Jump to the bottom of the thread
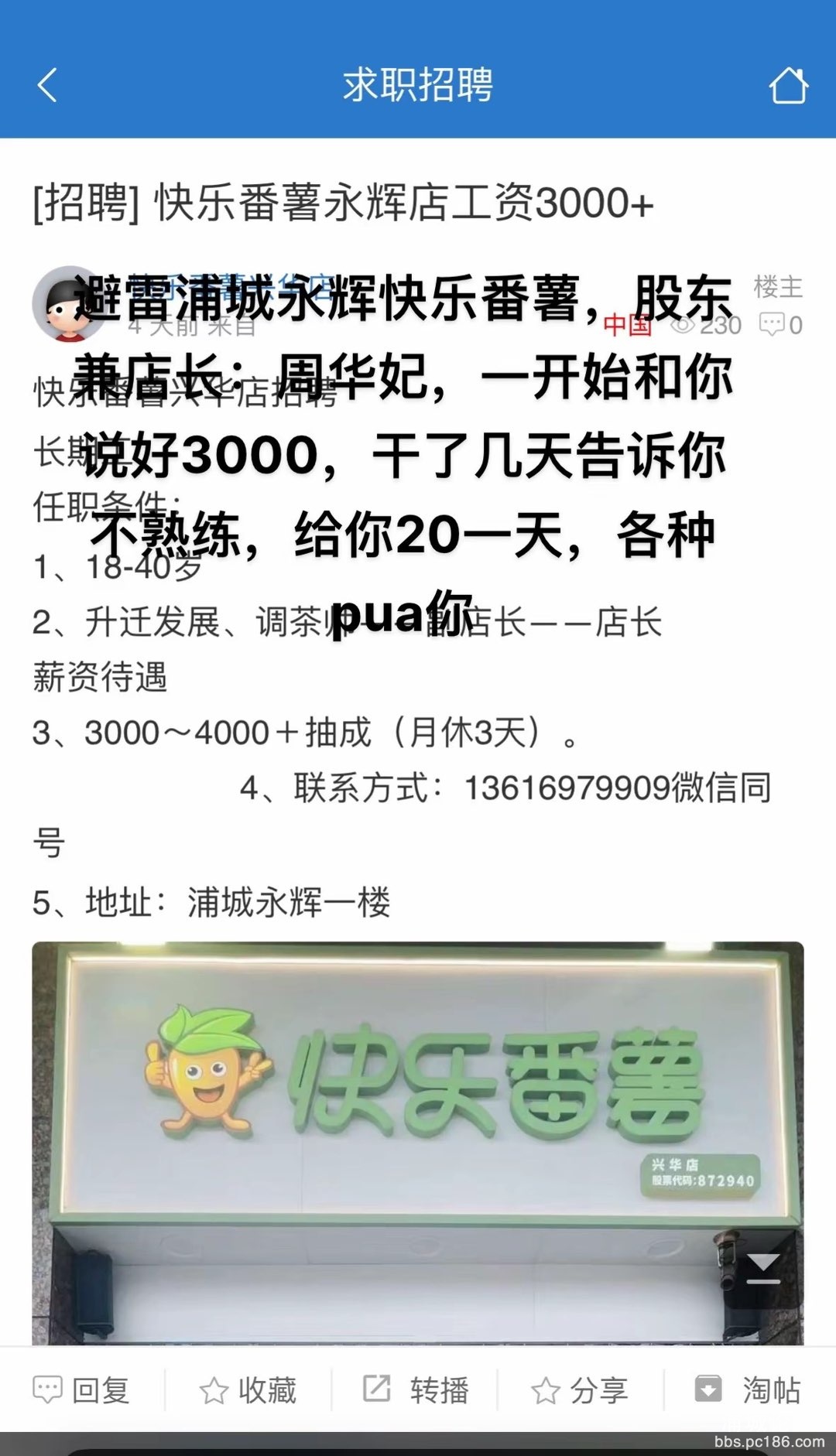 [x=763, y=1270]
